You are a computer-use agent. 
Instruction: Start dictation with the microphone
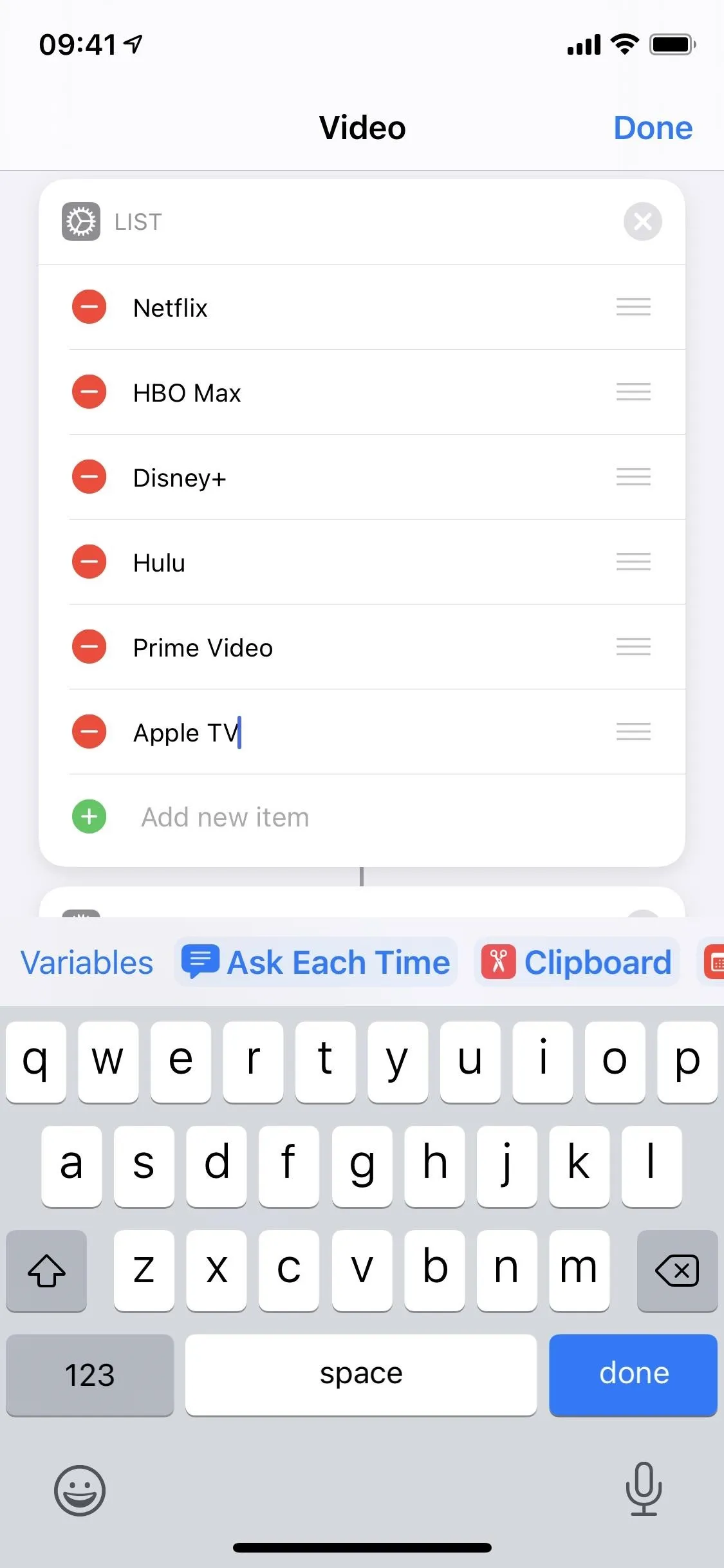point(644,1489)
